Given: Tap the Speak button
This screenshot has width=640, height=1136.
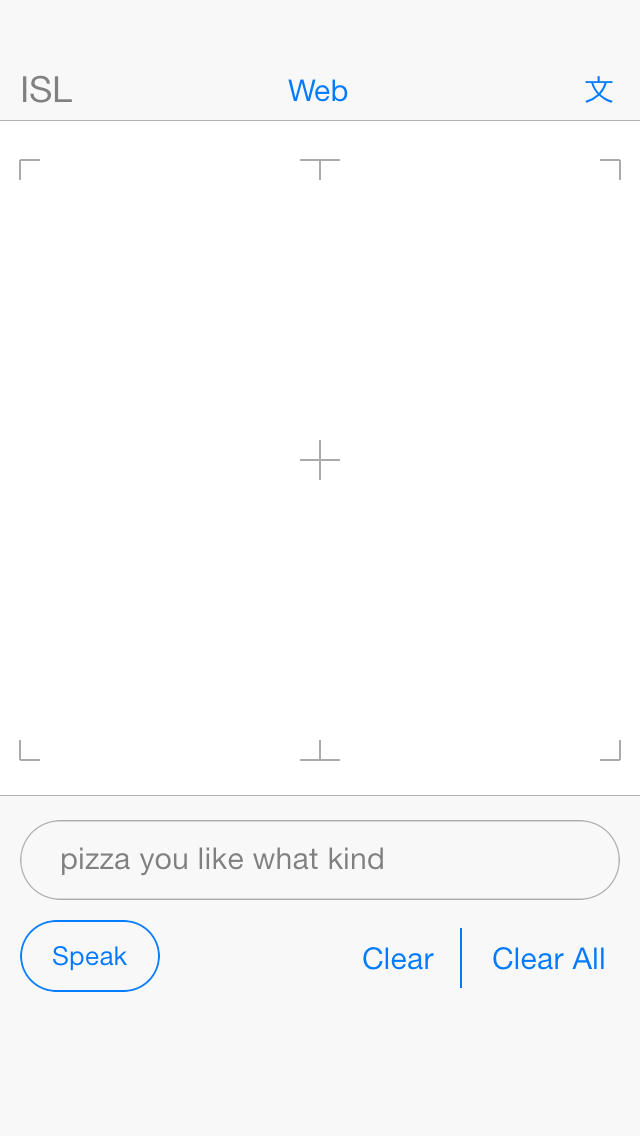Looking at the screenshot, I should (x=90, y=956).
